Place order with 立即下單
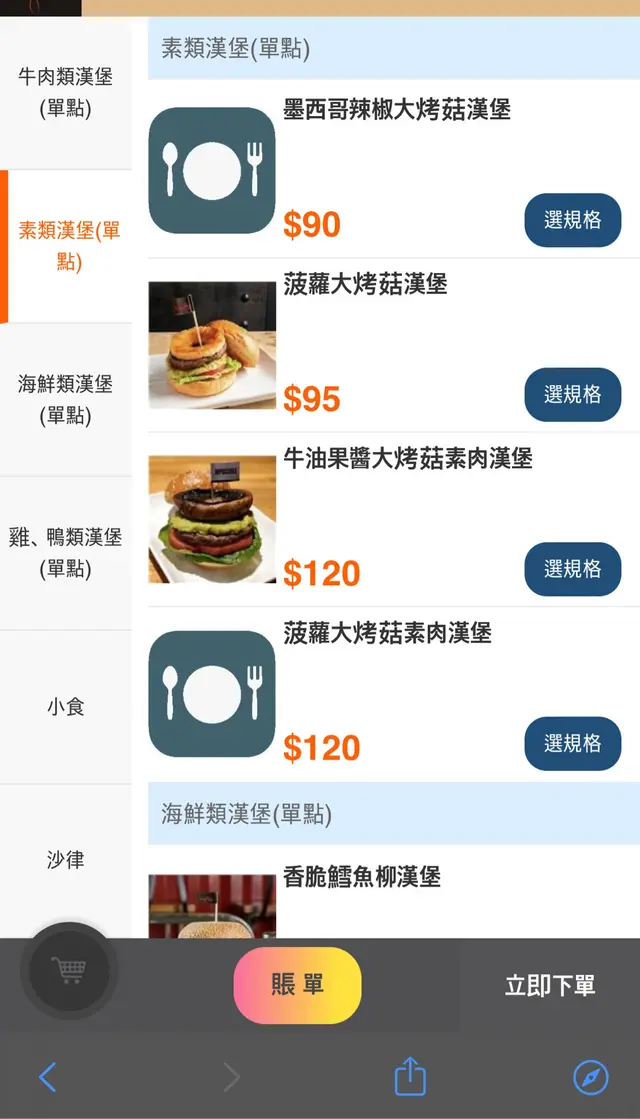Image resolution: width=640 pixels, height=1119 pixels. [x=550, y=986]
